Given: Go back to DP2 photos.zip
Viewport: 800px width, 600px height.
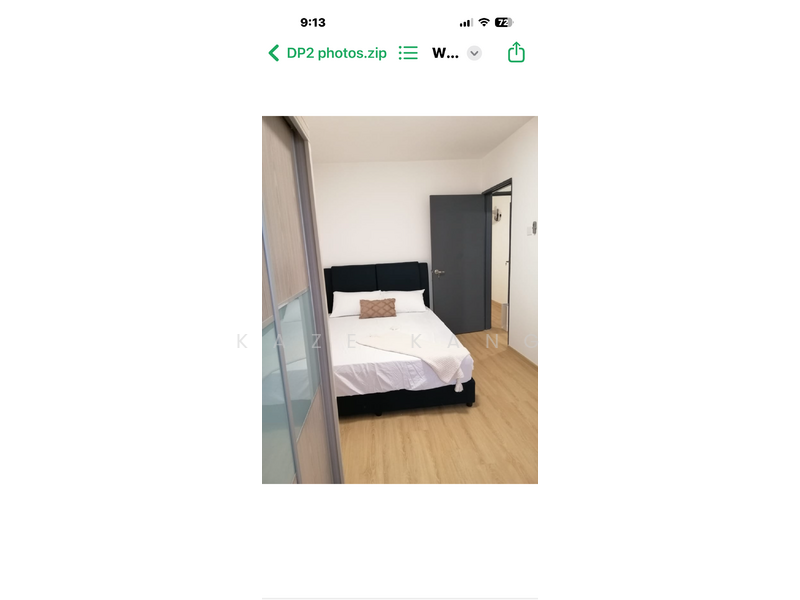Looking at the screenshot, I should (x=326, y=53).
